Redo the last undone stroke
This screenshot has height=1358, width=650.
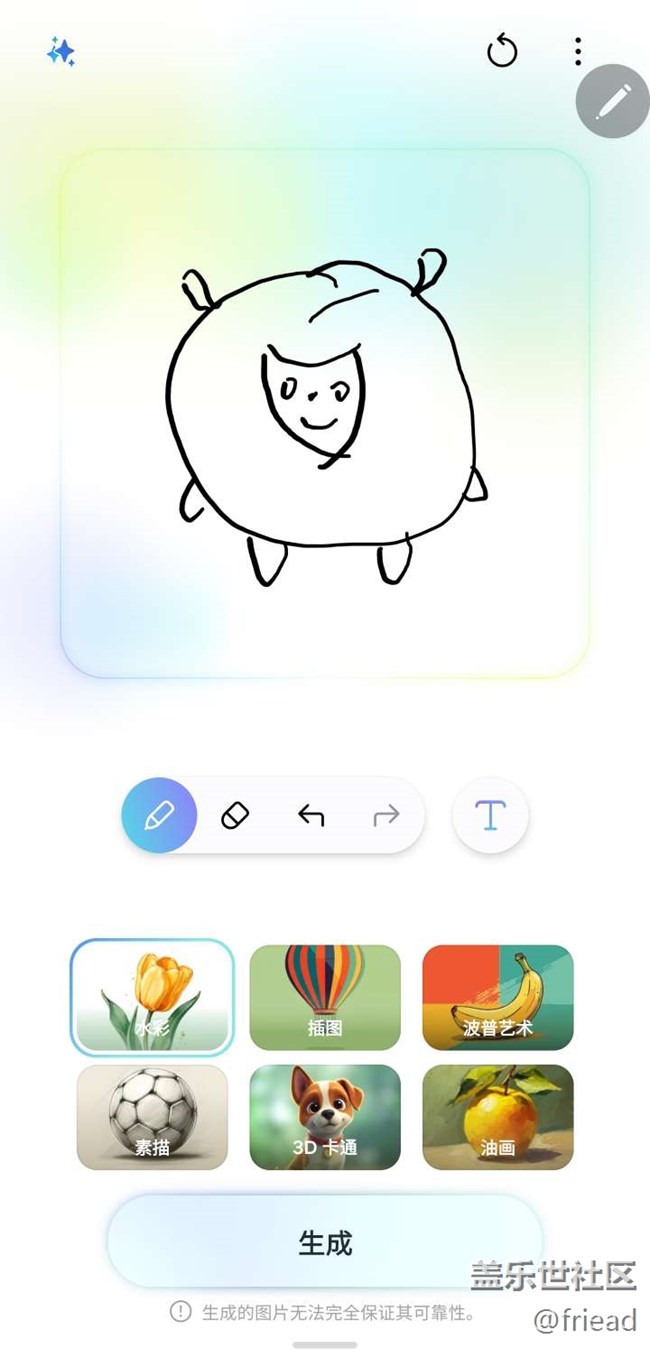[386, 816]
